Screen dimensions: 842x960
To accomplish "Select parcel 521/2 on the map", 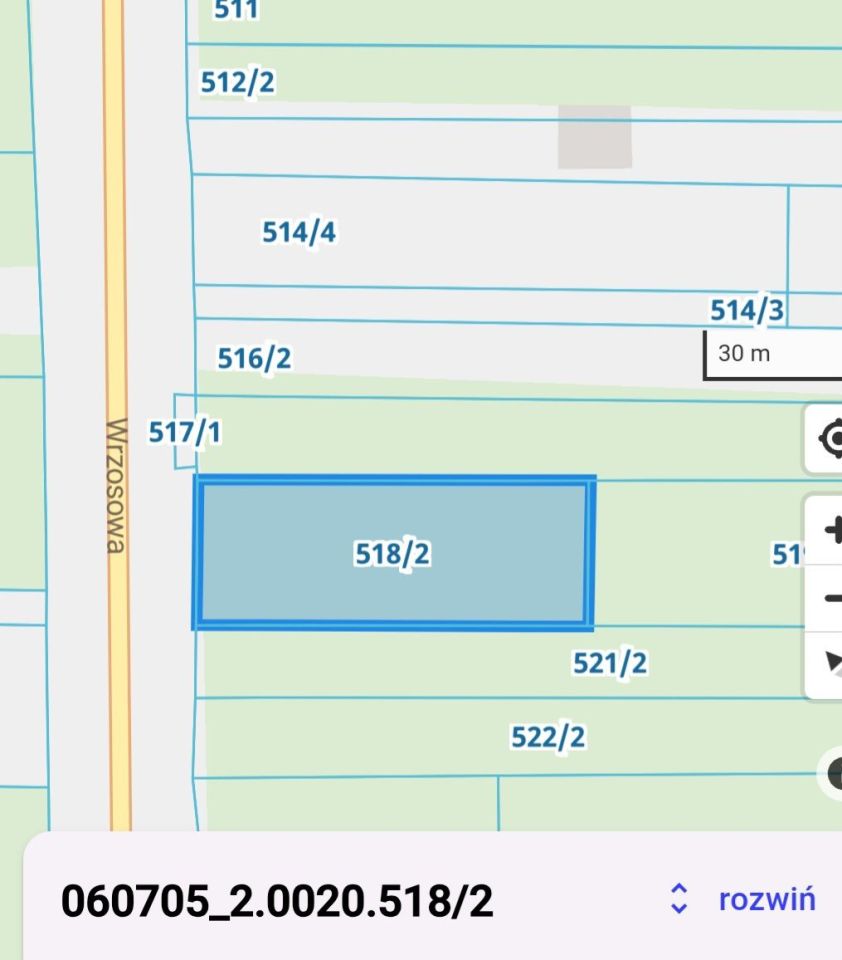I will pos(609,662).
